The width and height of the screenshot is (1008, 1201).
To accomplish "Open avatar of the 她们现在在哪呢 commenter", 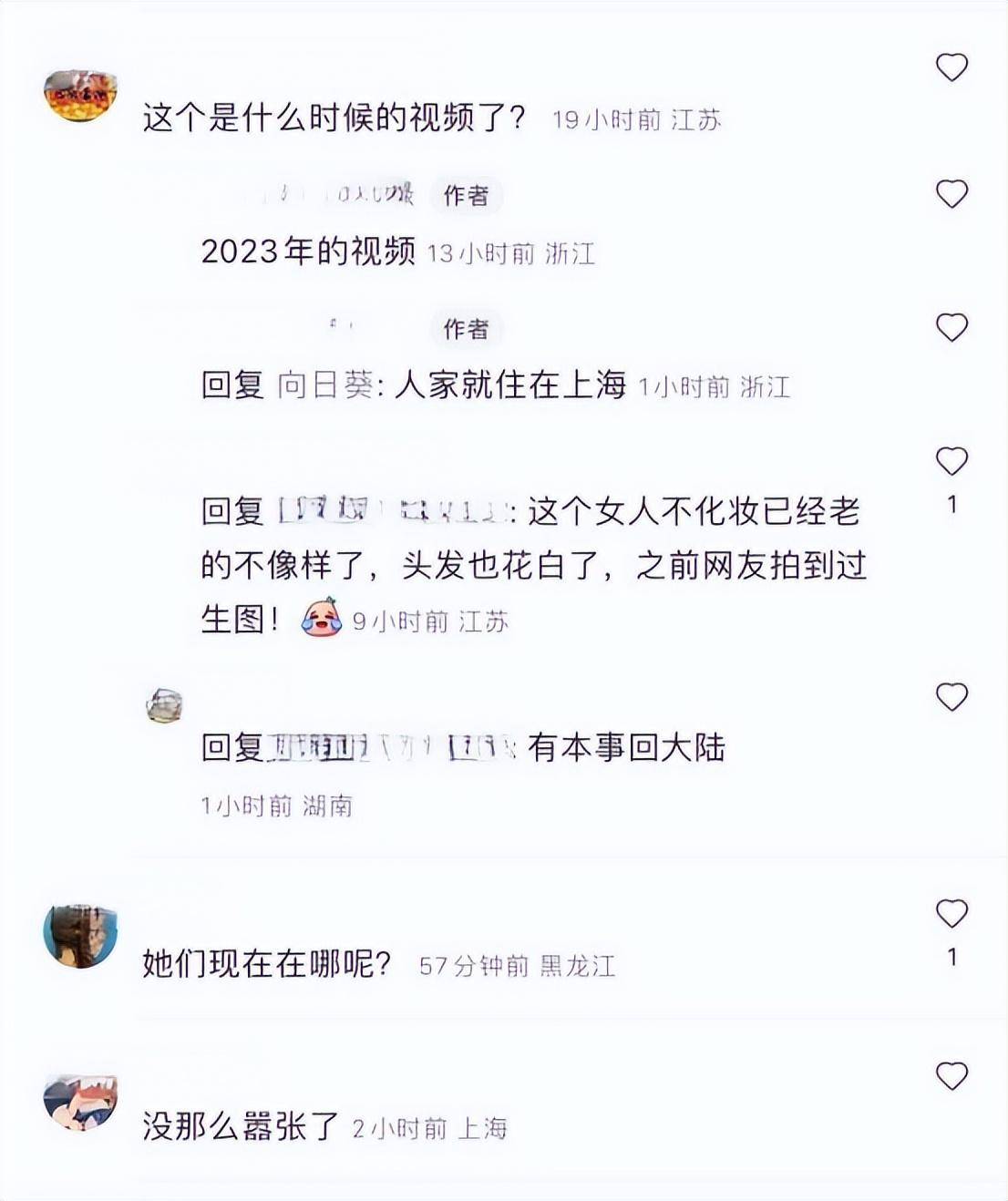I will click(81, 936).
